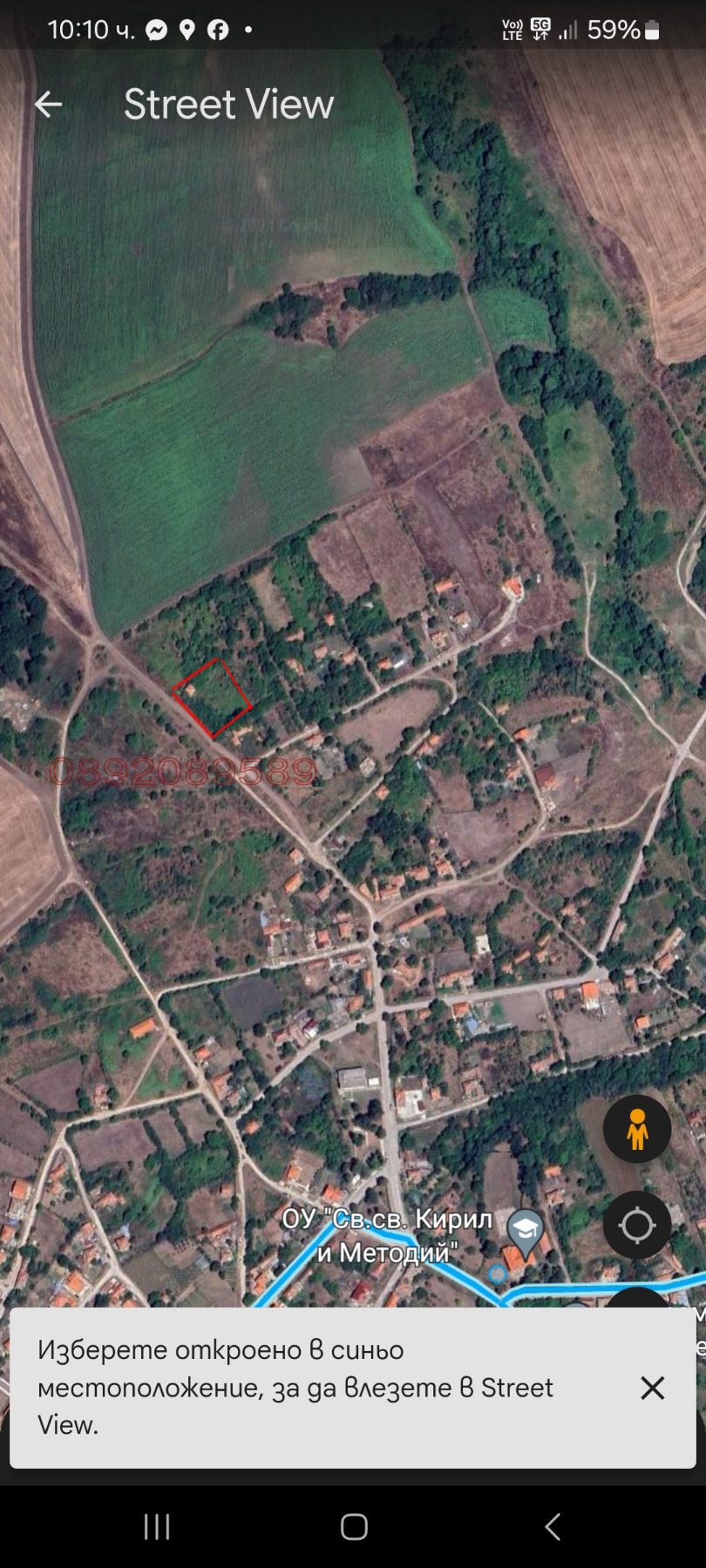Tap the location pin icon in the status bar
Screen dimensions: 706x1568
(187, 30)
